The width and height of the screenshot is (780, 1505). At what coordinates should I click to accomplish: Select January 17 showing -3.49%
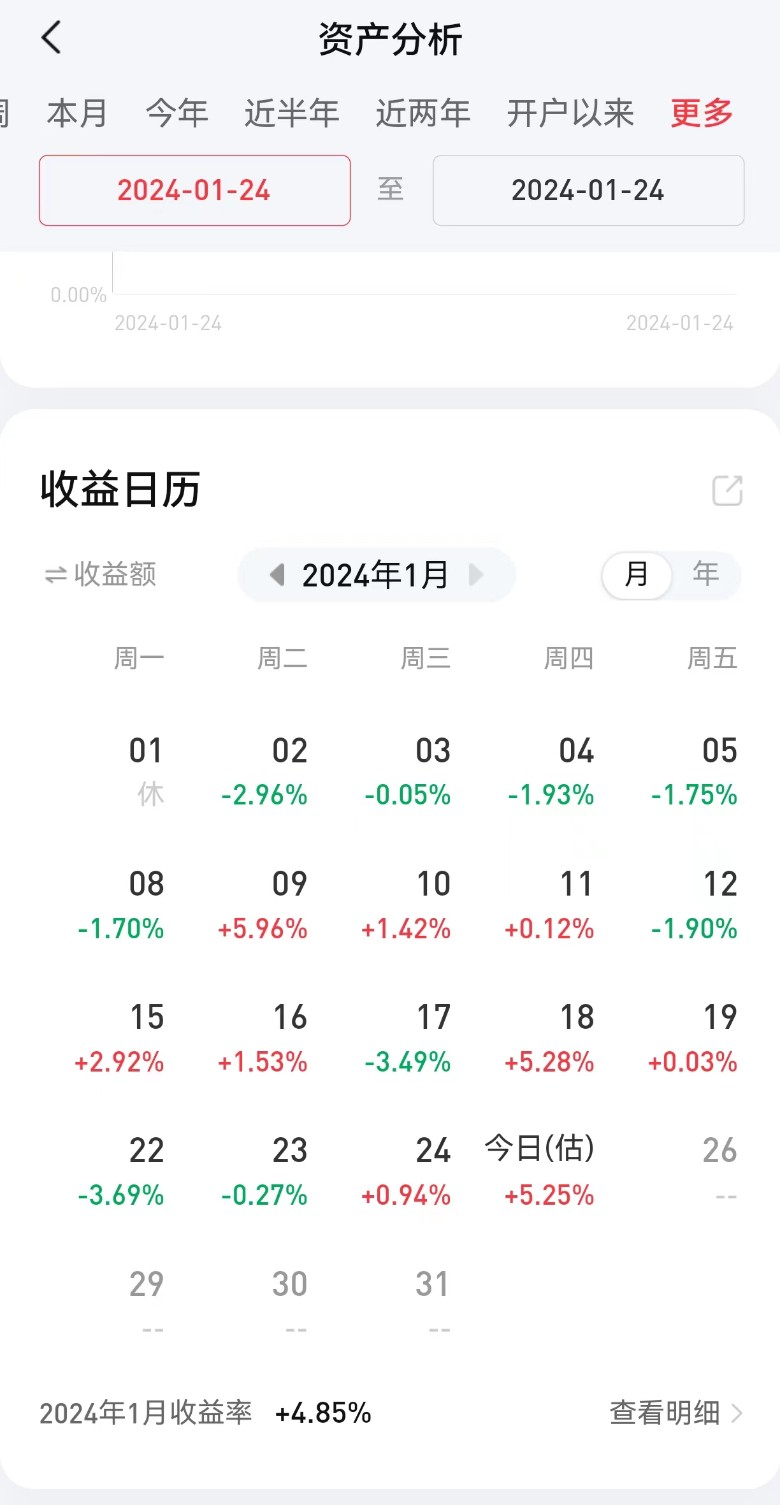(x=407, y=1038)
